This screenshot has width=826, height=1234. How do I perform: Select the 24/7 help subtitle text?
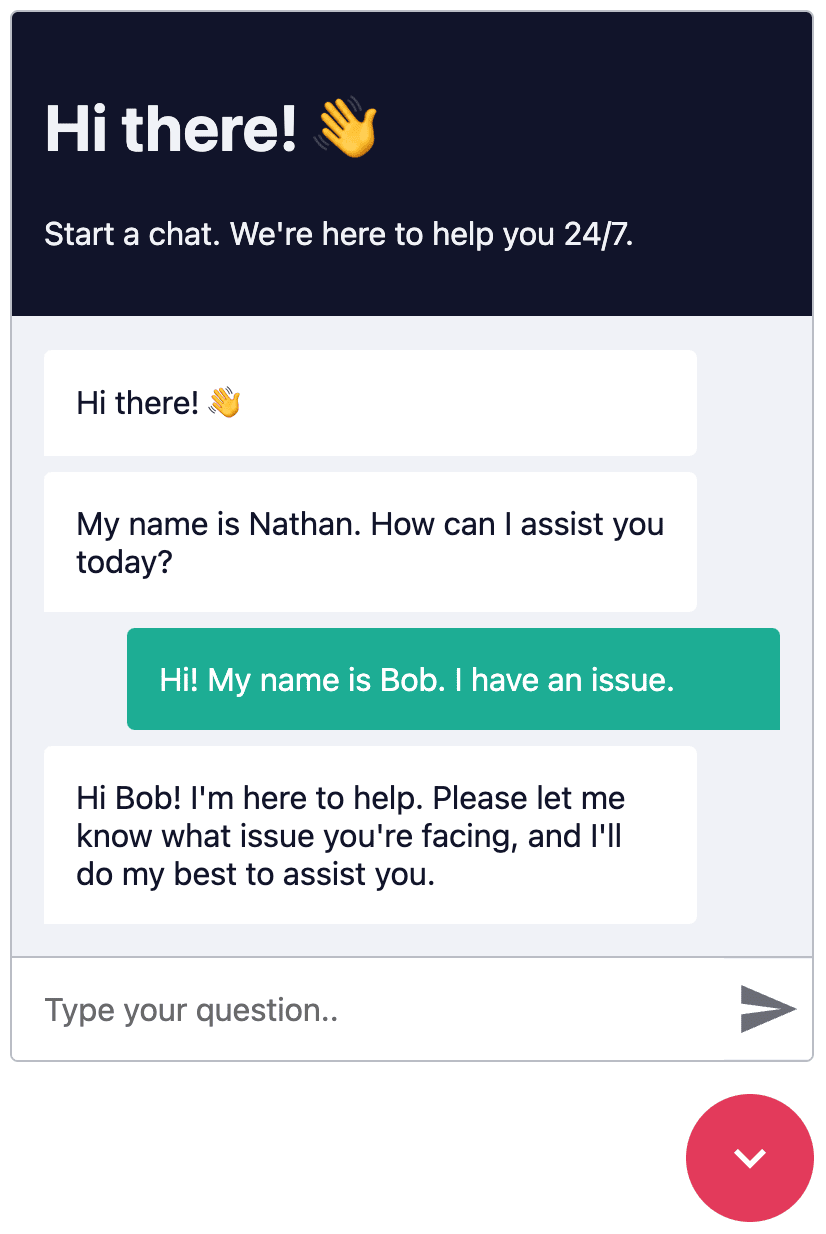[338, 234]
